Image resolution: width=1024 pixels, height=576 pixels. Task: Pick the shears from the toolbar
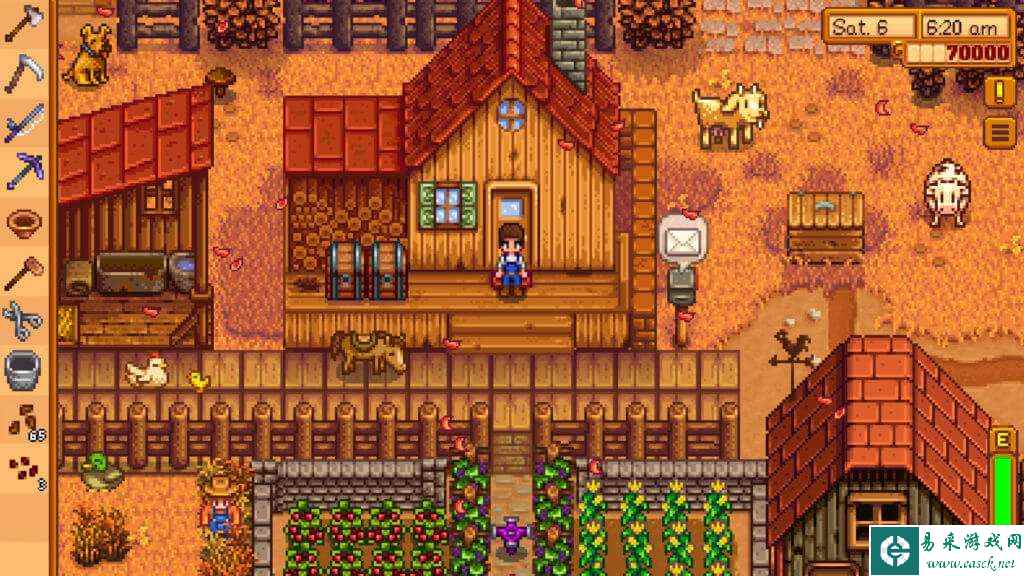[x=24, y=320]
